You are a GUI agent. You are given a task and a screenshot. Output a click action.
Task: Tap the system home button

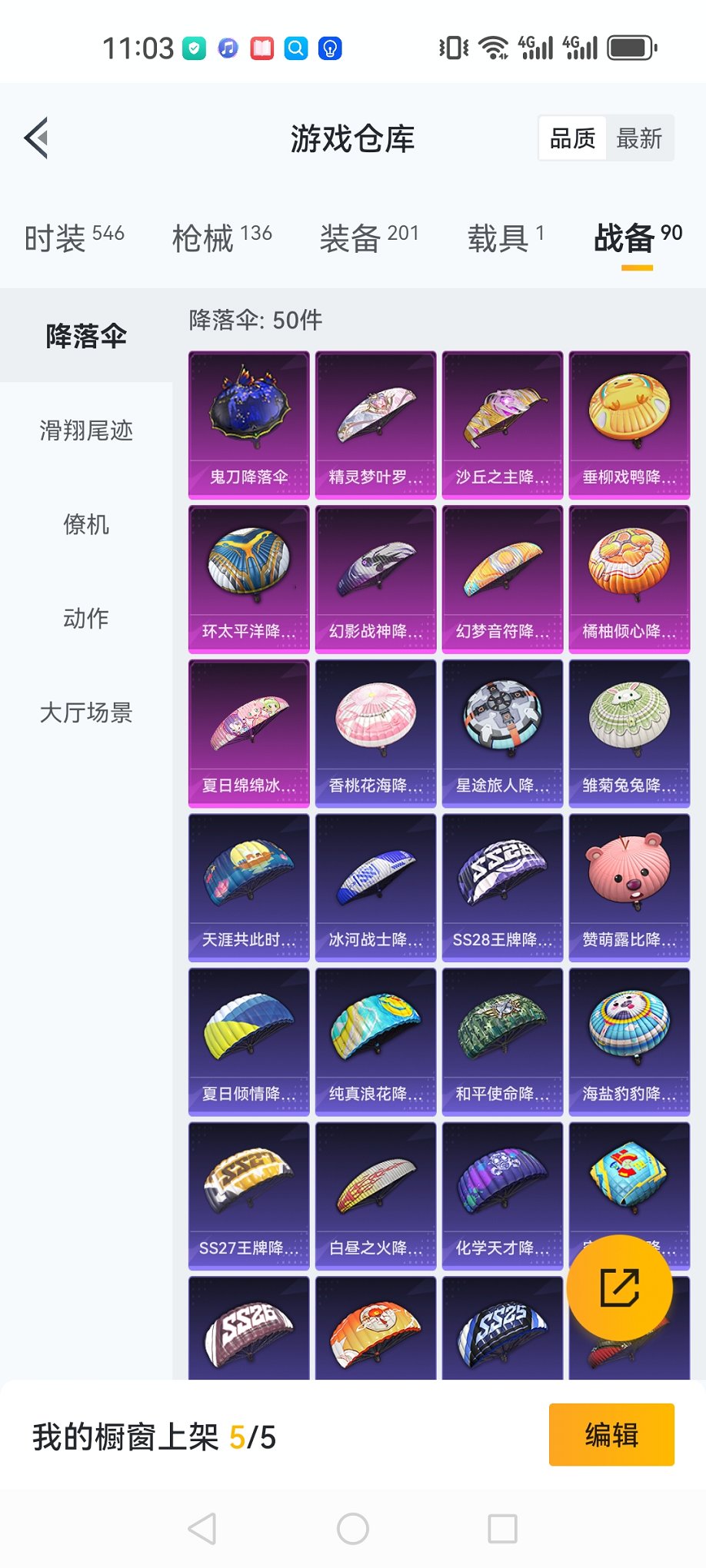tap(353, 1529)
